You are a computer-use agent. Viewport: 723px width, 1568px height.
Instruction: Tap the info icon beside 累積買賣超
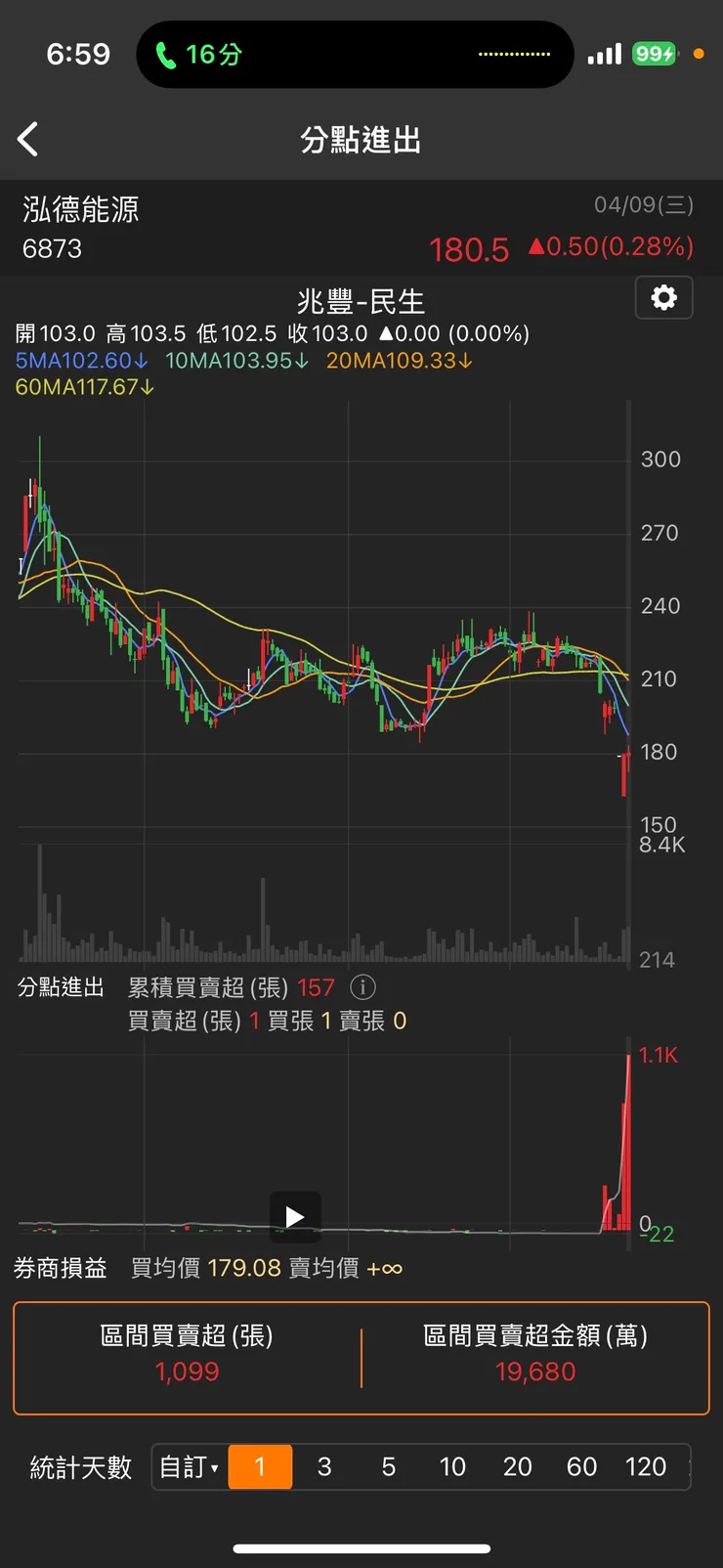tap(362, 987)
